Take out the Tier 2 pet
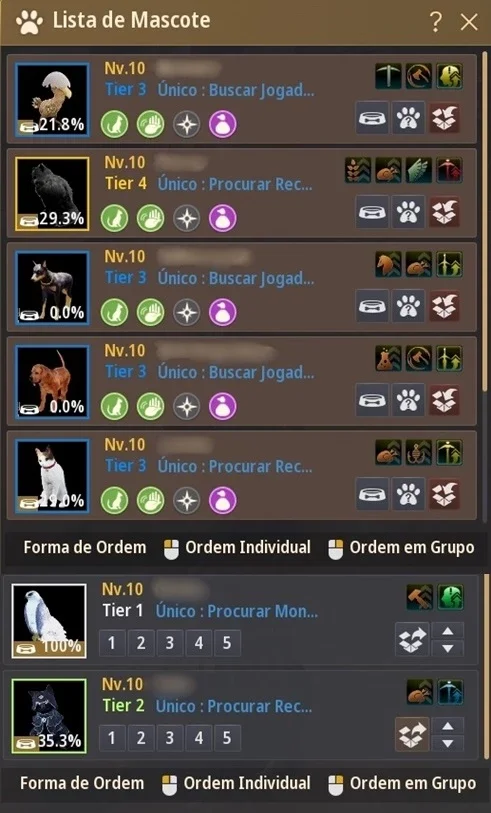Image resolution: width=491 pixels, height=813 pixels. [412, 734]
